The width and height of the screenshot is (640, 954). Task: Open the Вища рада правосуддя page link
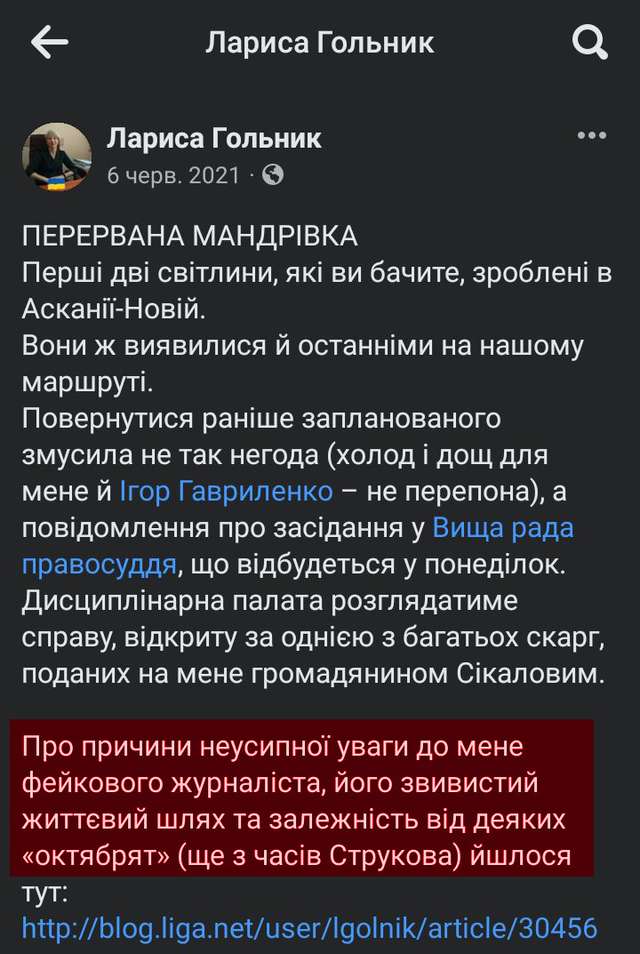[503, 528]
